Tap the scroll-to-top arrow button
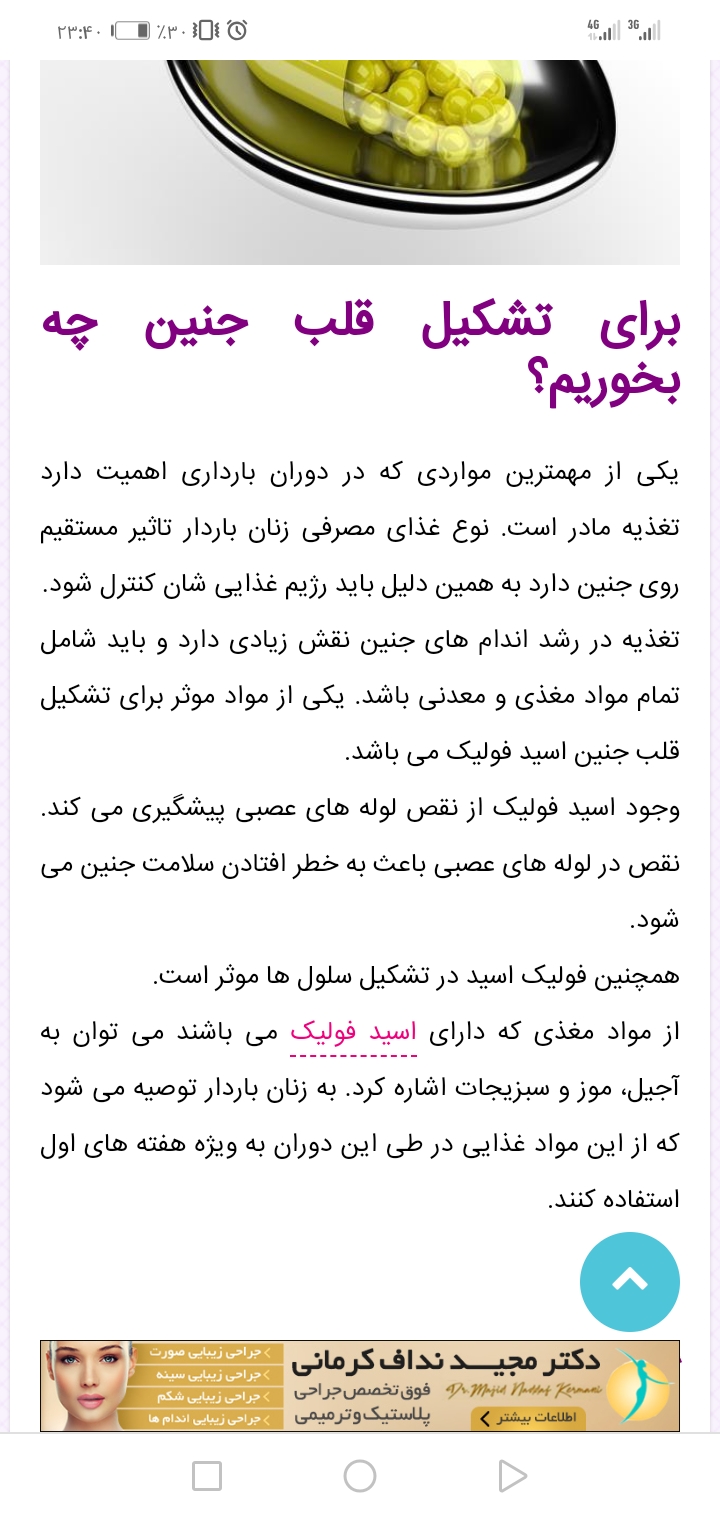The height and width of the screenshot is (1520, 720). coord(629,1281)
